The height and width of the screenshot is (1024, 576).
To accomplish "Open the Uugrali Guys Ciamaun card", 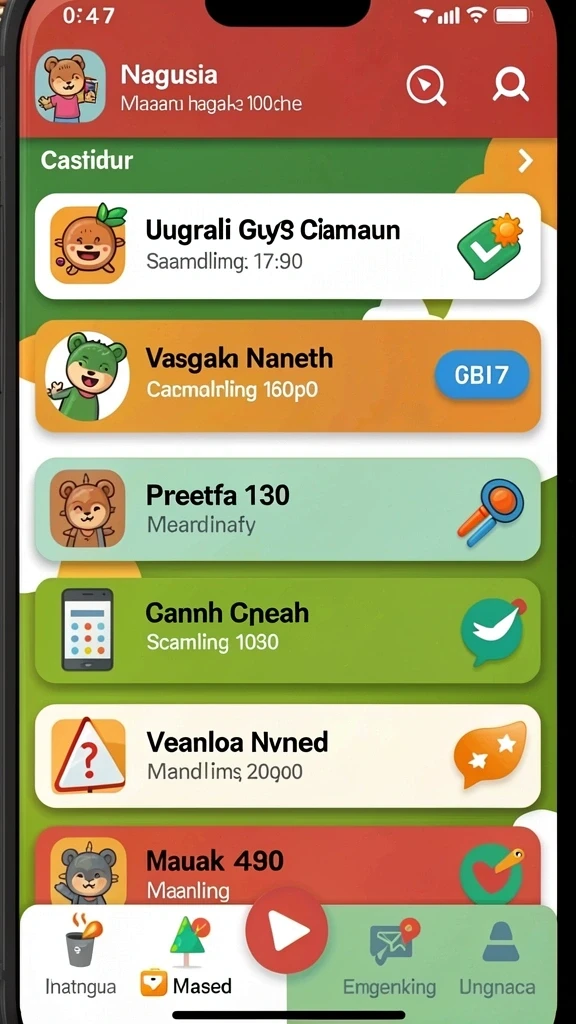I will coord(287,246).
